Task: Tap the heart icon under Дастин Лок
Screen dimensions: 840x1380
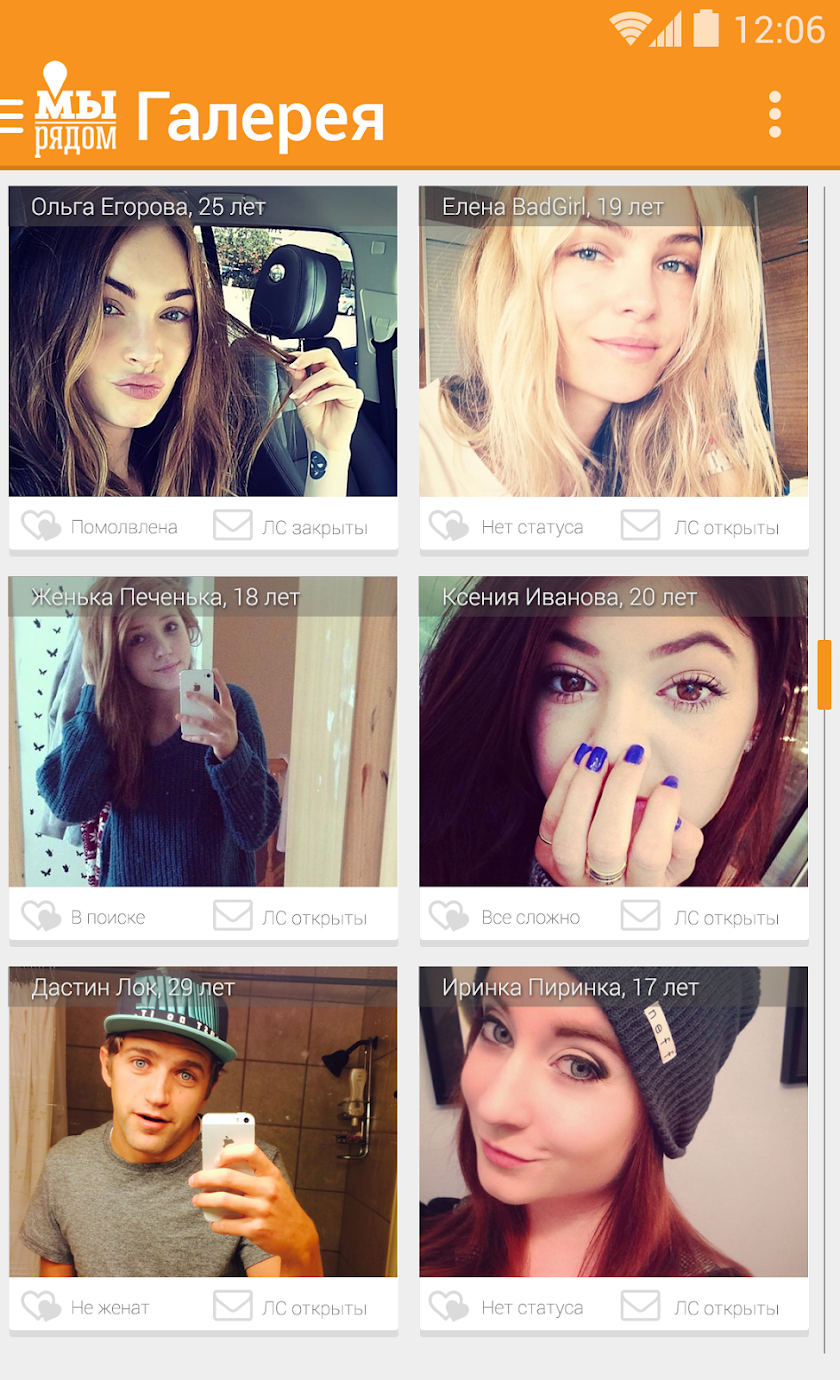Action: pos(41,1306)
